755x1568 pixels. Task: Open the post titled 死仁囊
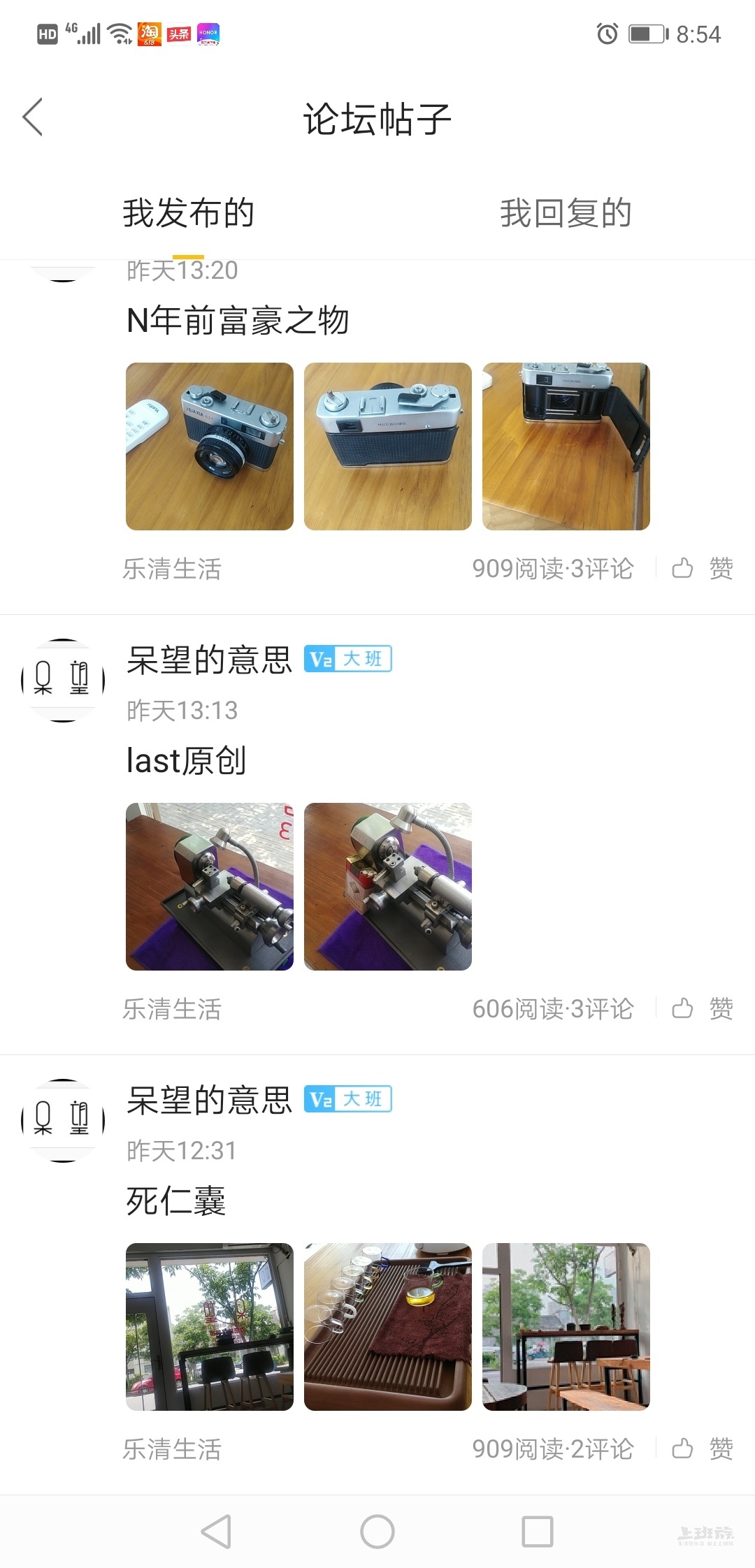176,1201
